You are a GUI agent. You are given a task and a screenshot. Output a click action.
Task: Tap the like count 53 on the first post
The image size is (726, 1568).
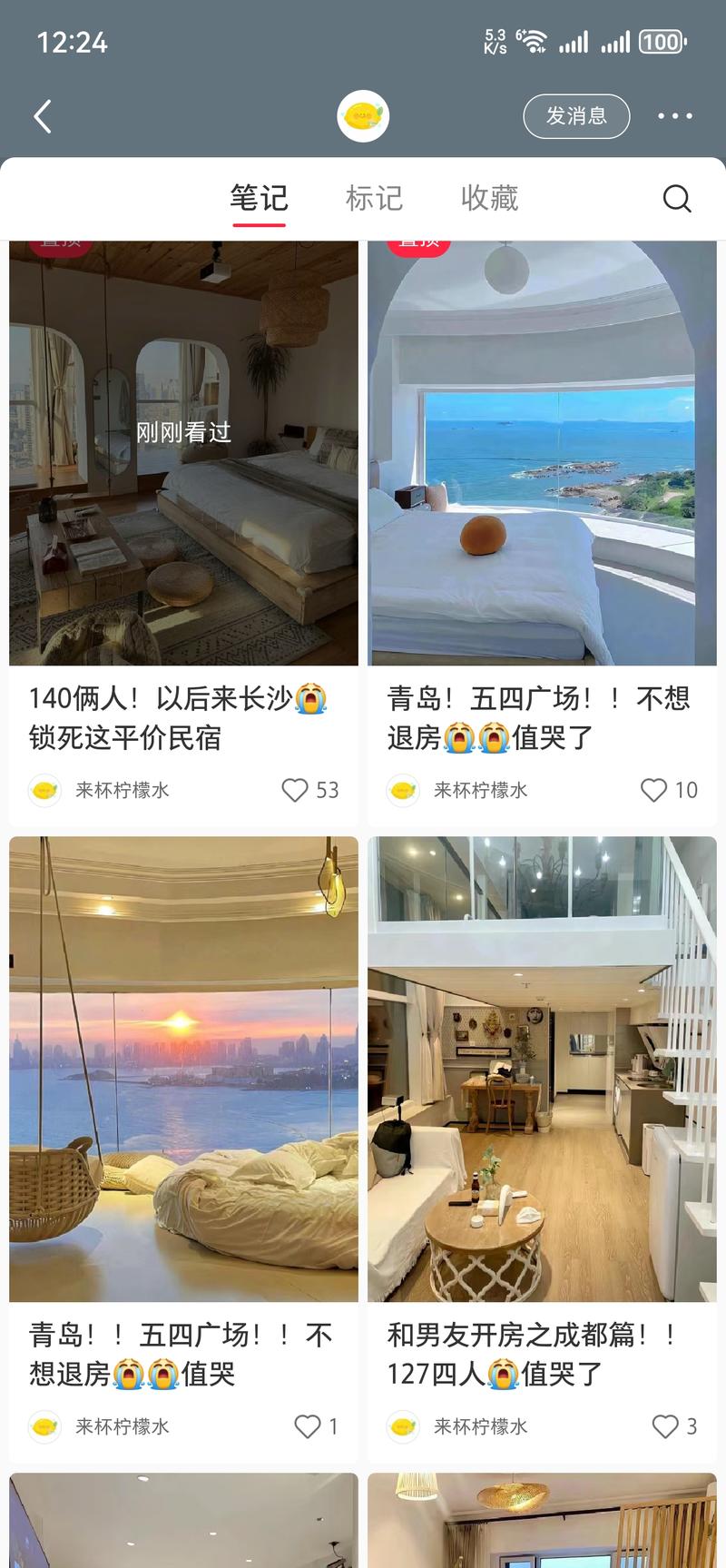327,790
